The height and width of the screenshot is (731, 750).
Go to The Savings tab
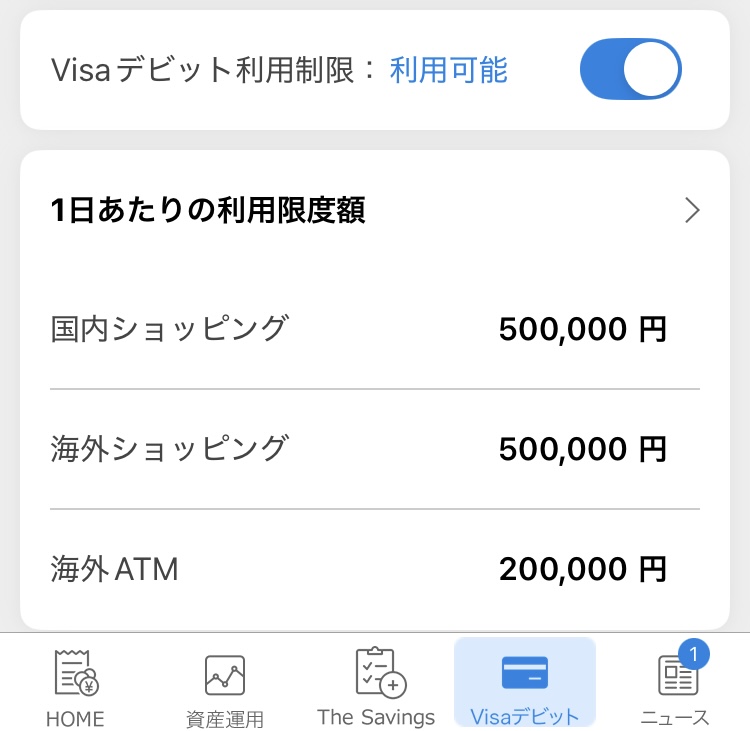(x=376, y=685)
